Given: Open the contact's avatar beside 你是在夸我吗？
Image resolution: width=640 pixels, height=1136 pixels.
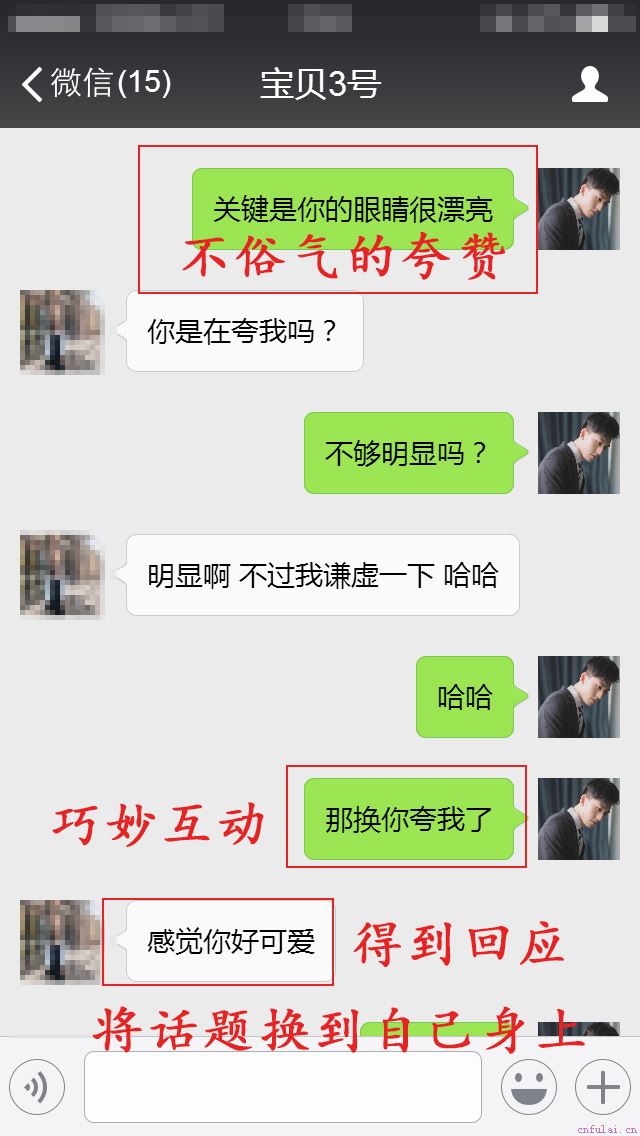Looking at the screenshot, I should [x=62, y=332].
